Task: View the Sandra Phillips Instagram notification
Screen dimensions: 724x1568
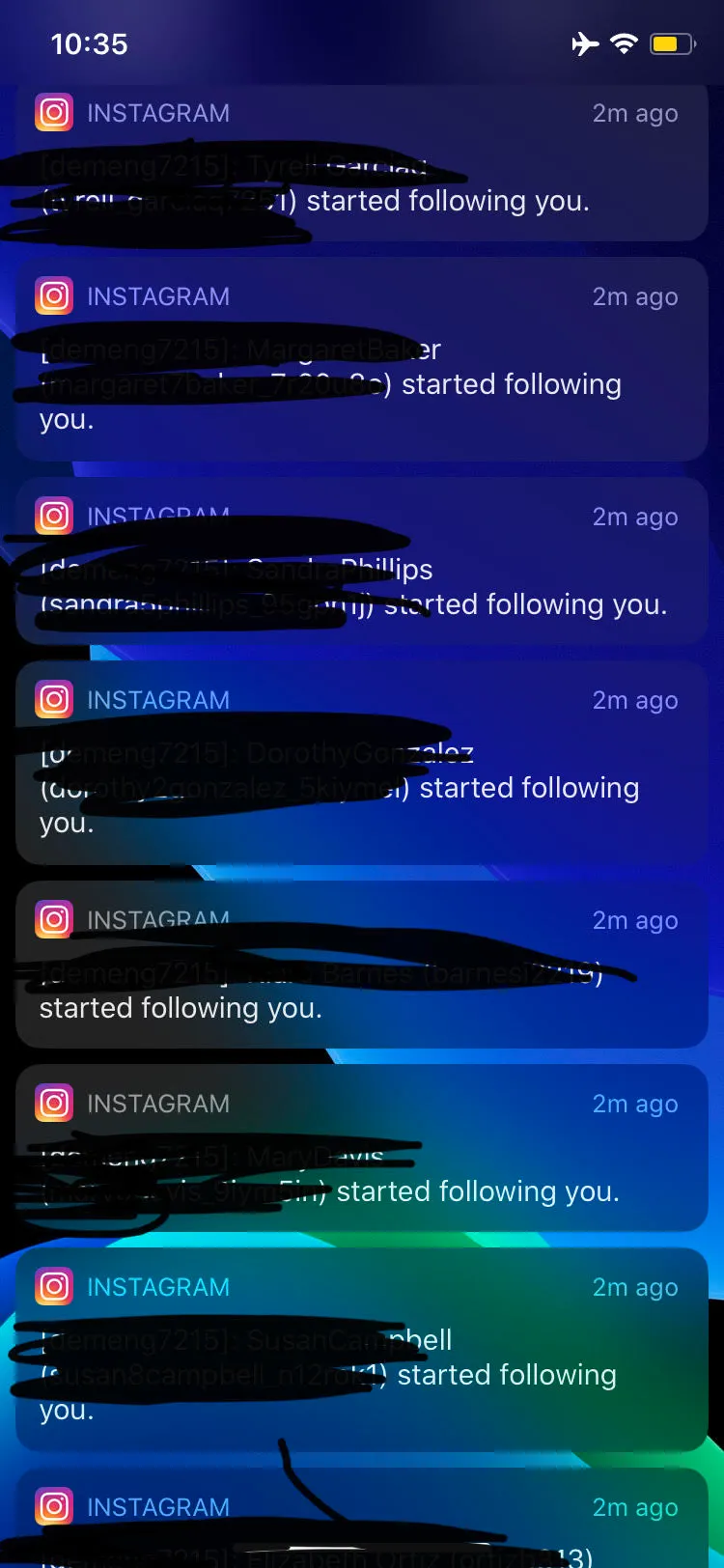Action: pyautogui.click(x=362, y=560)
